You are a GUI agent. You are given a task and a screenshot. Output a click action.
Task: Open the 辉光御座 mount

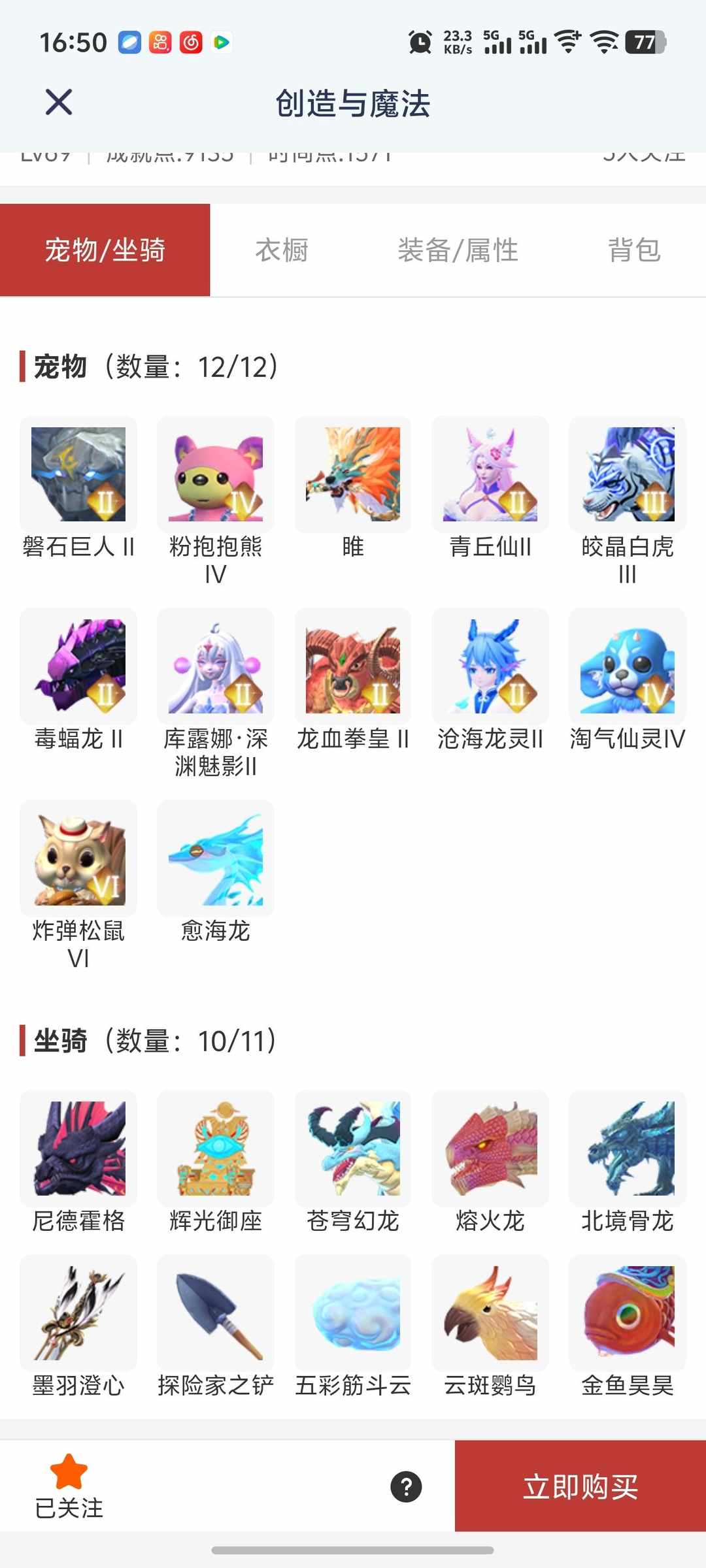coord(215,1149)
